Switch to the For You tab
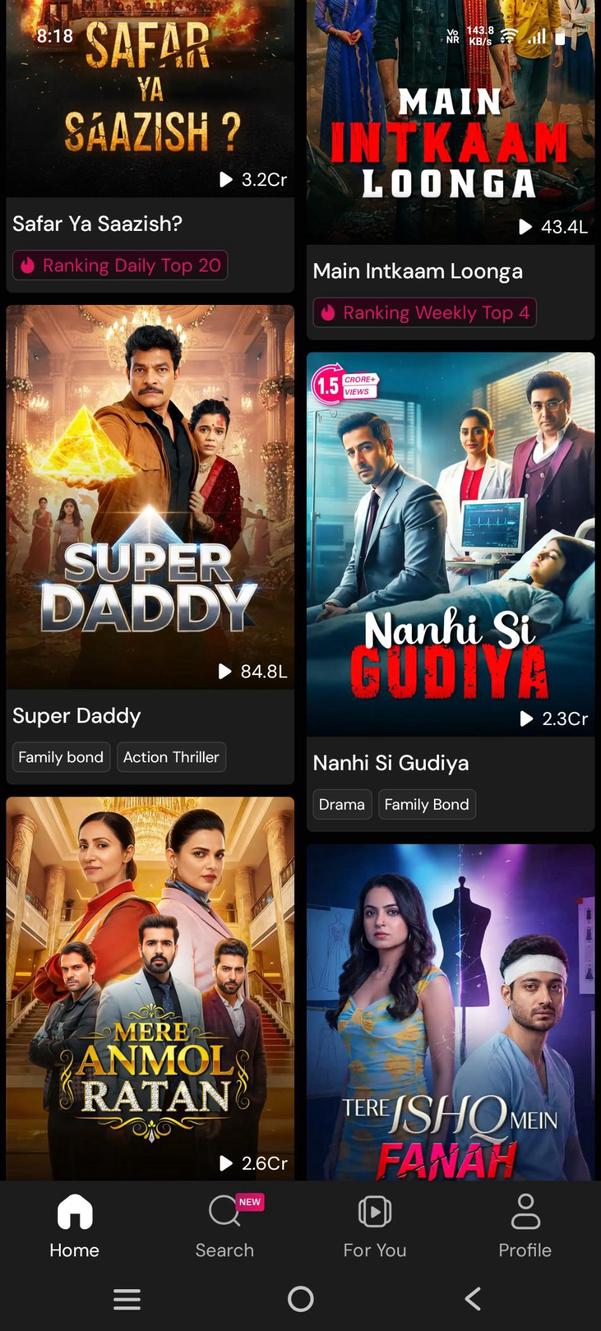Screen dimensions: 601x1331 [x=375, y=1226]
